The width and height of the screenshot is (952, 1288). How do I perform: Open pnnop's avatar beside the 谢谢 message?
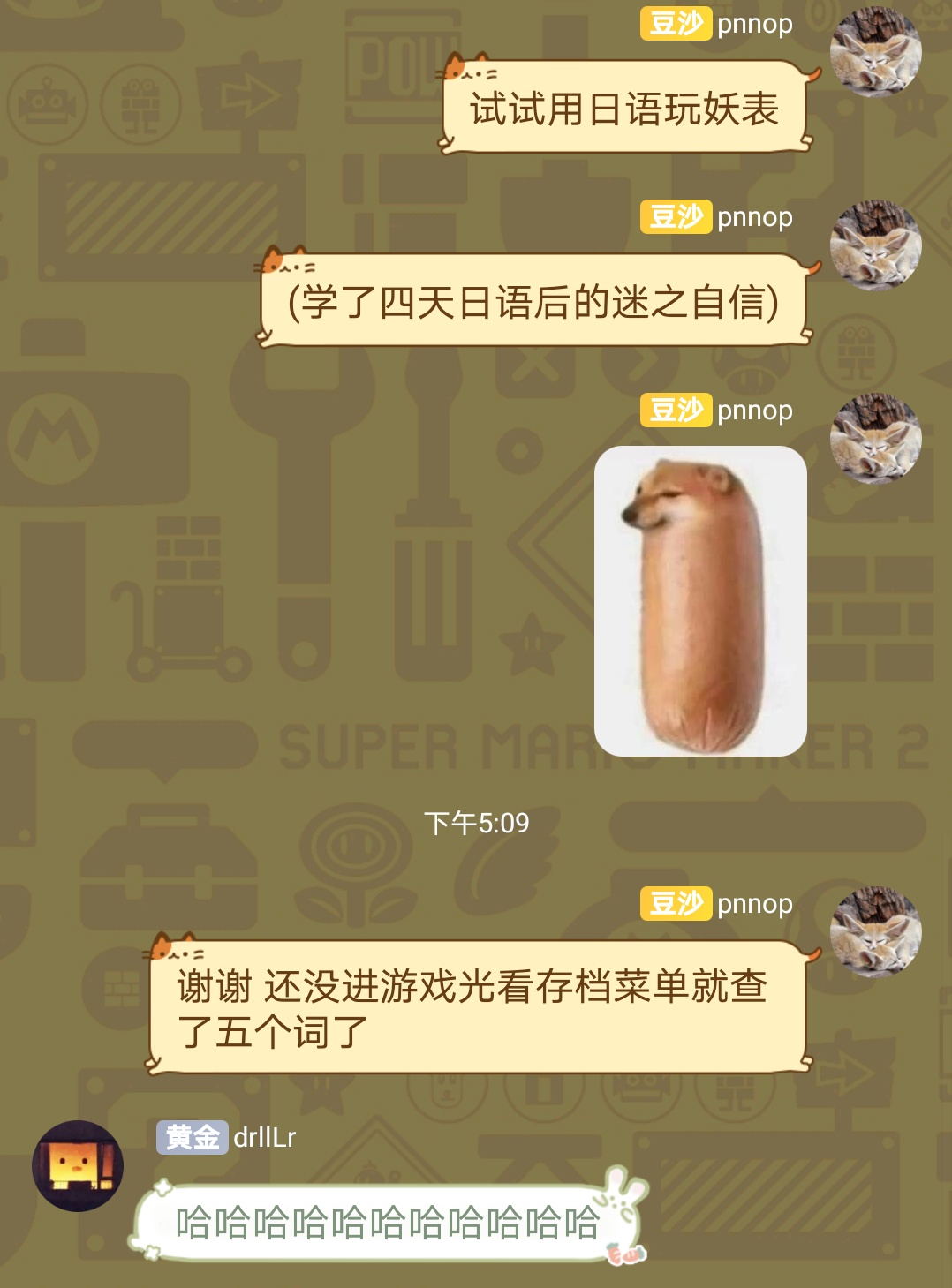pos(875,931)
